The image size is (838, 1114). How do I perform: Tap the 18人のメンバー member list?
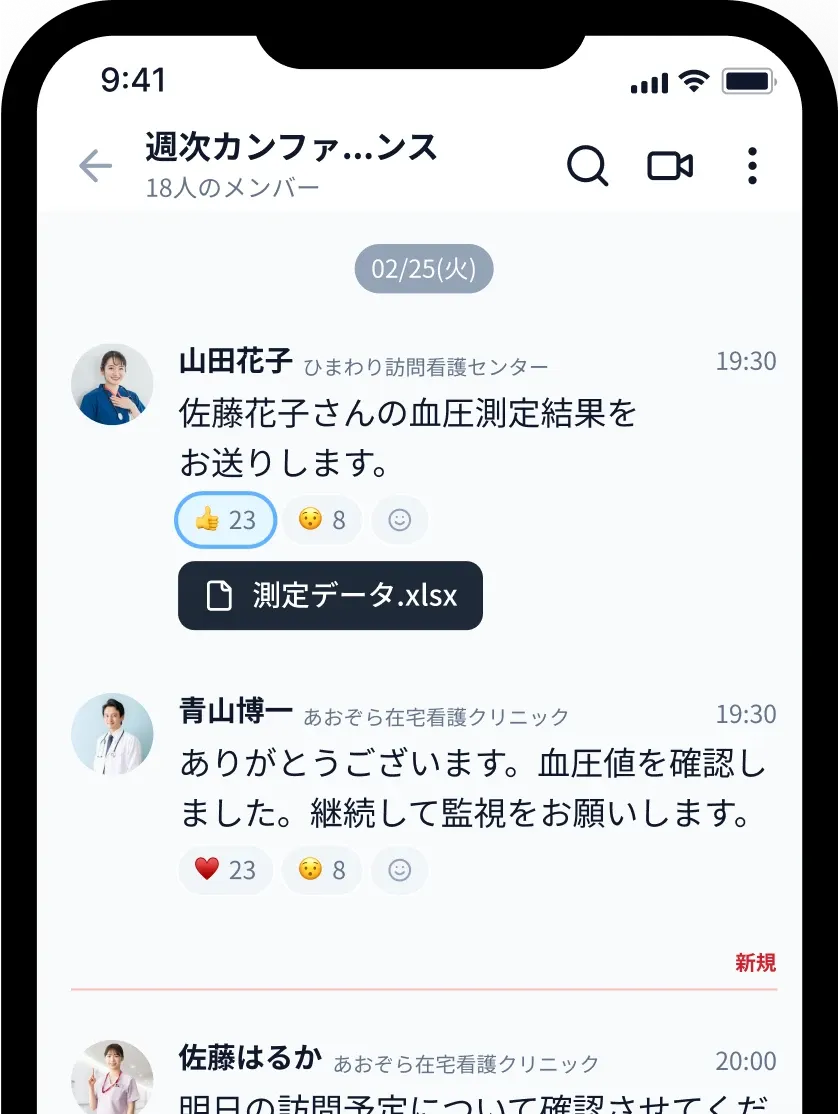(x=231, y=187)
